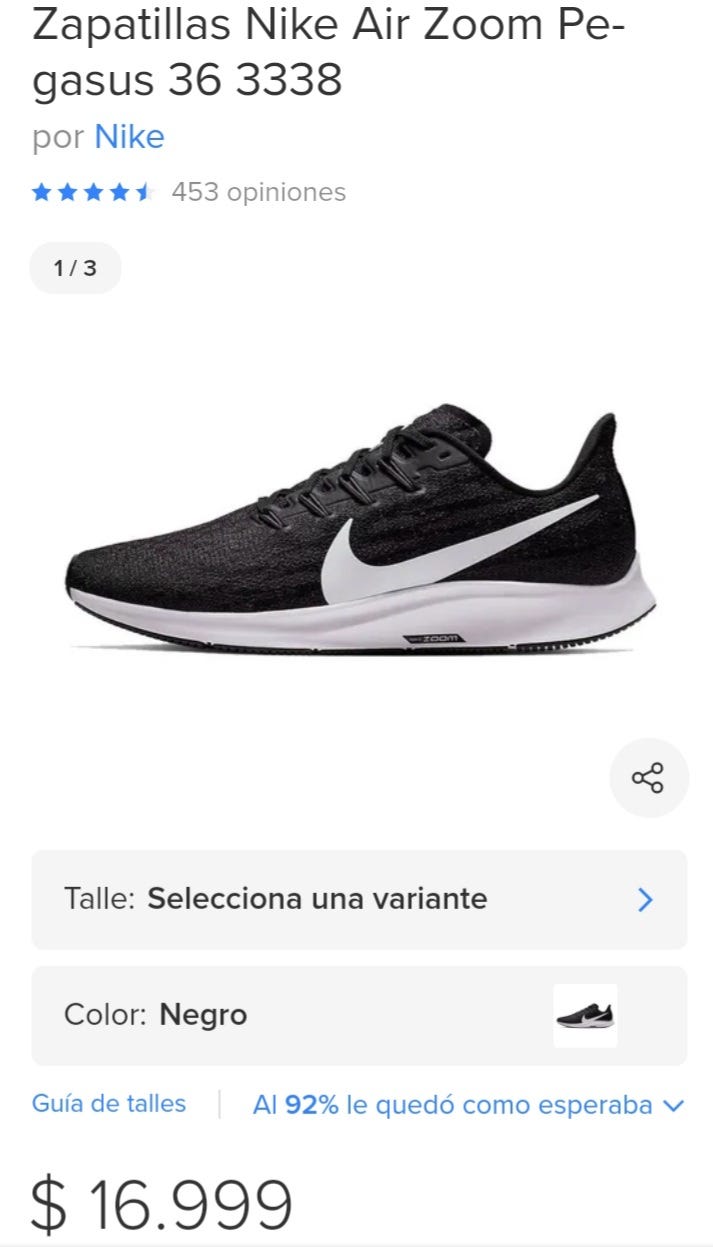
Task: Open the Talle variant selector
Action: (x=359, y=899)
